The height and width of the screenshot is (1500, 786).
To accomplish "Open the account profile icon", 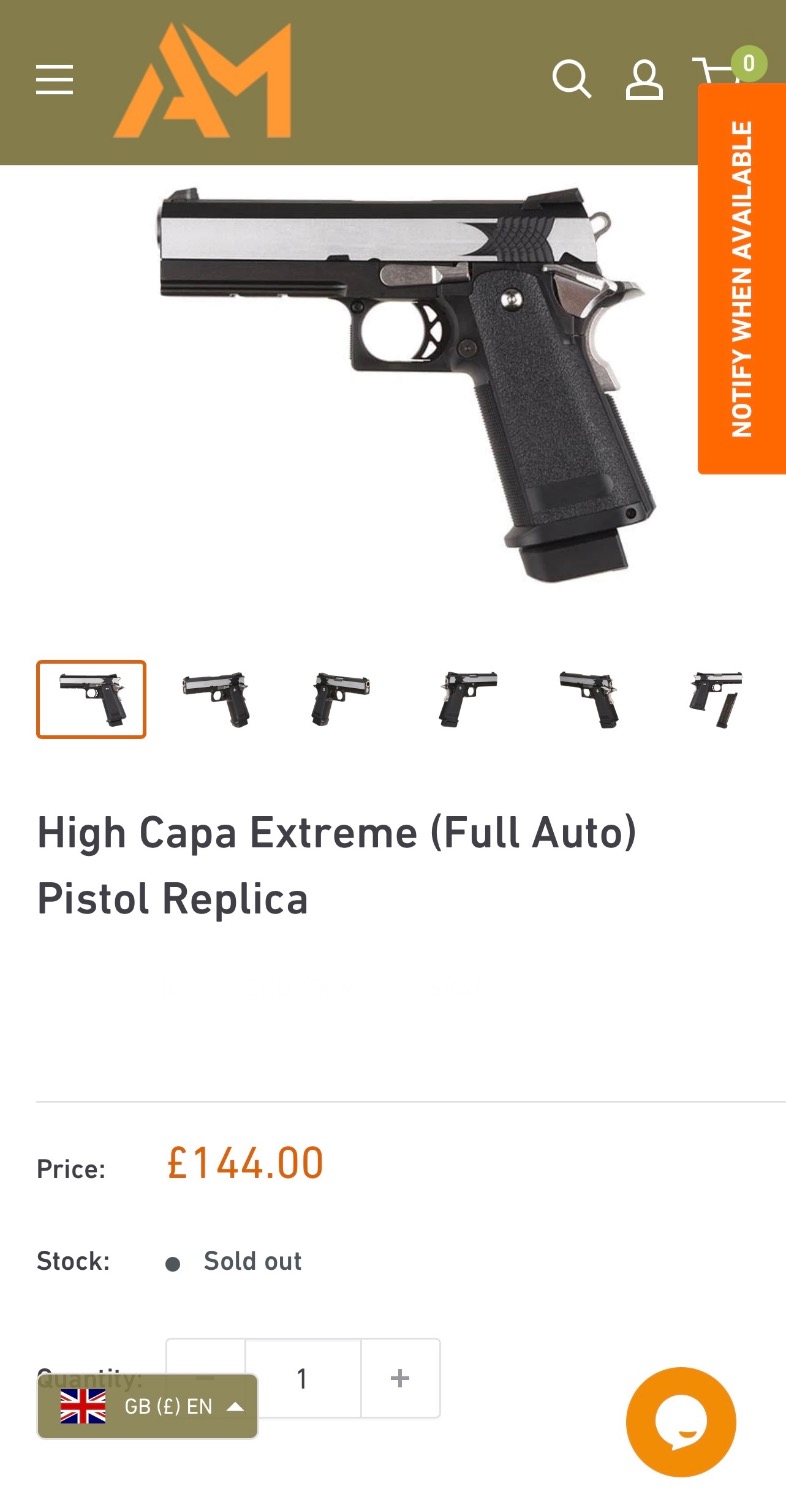I will pyautogui.click(x=644, y=80).
